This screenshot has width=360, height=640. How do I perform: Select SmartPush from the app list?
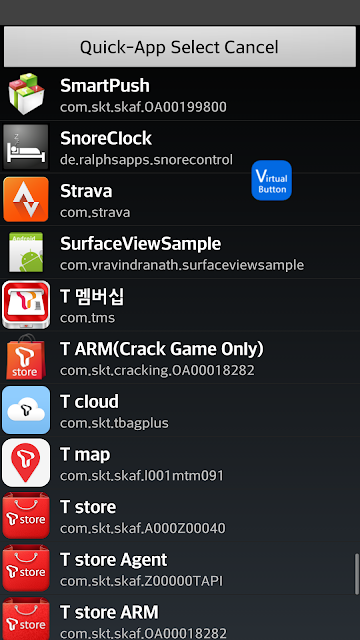180,94
